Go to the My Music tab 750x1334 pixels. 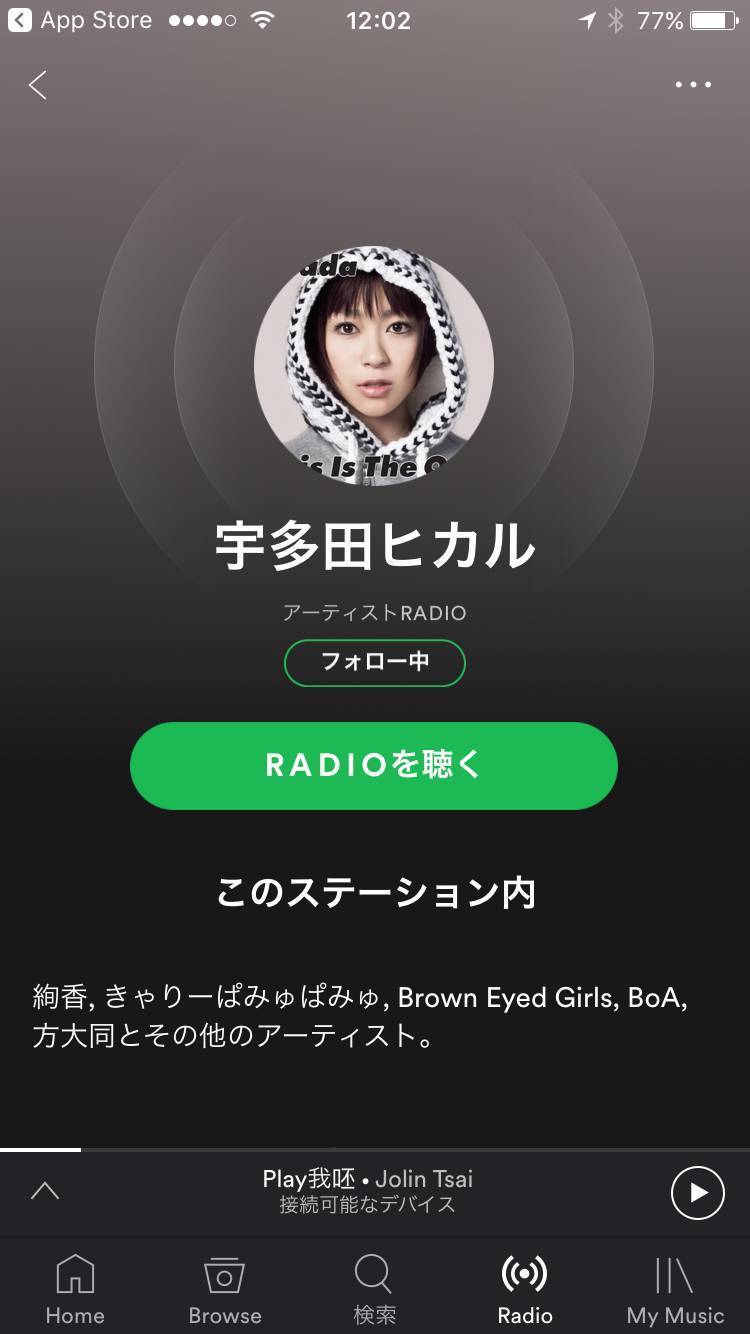(675, 1289)
